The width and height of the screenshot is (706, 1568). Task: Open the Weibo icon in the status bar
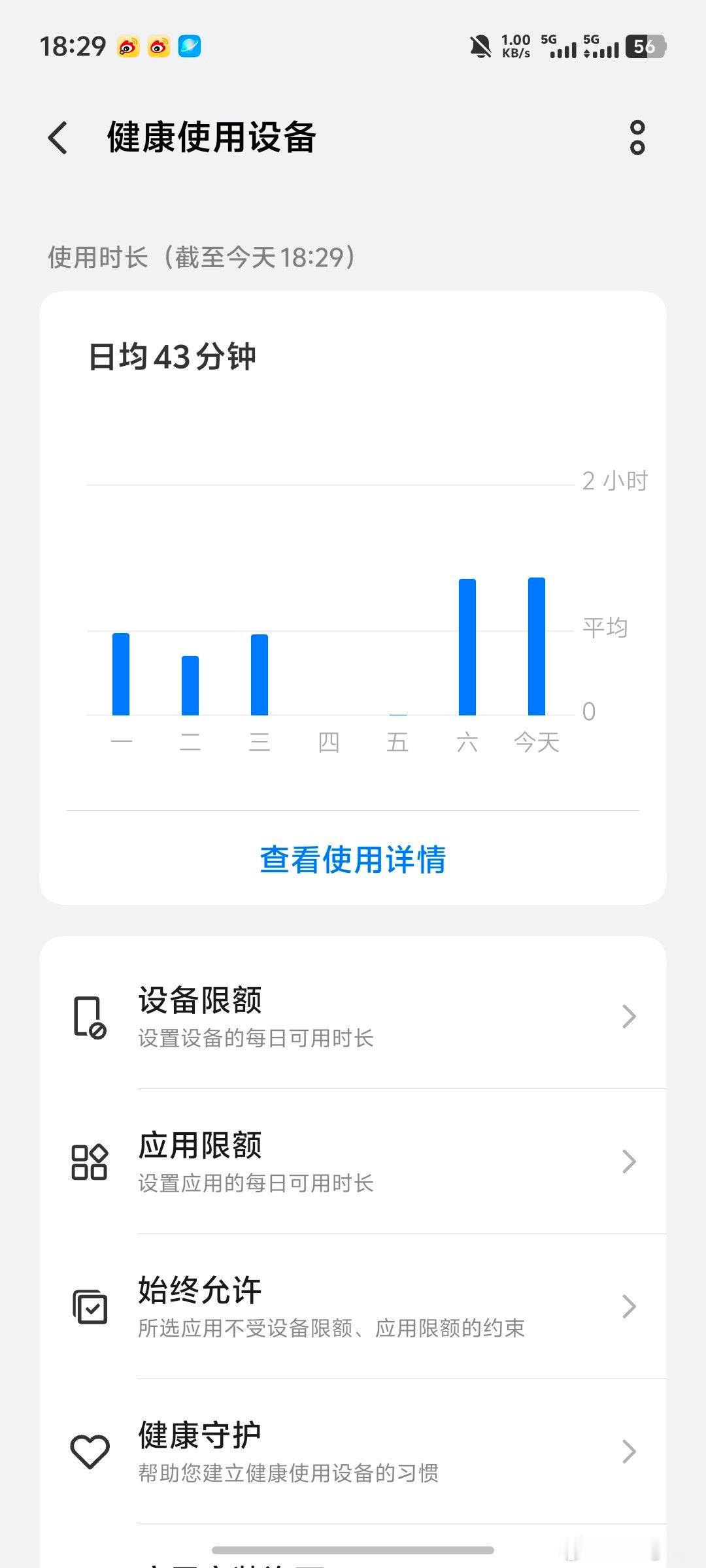pyautogui.click(x=127, y=46)
